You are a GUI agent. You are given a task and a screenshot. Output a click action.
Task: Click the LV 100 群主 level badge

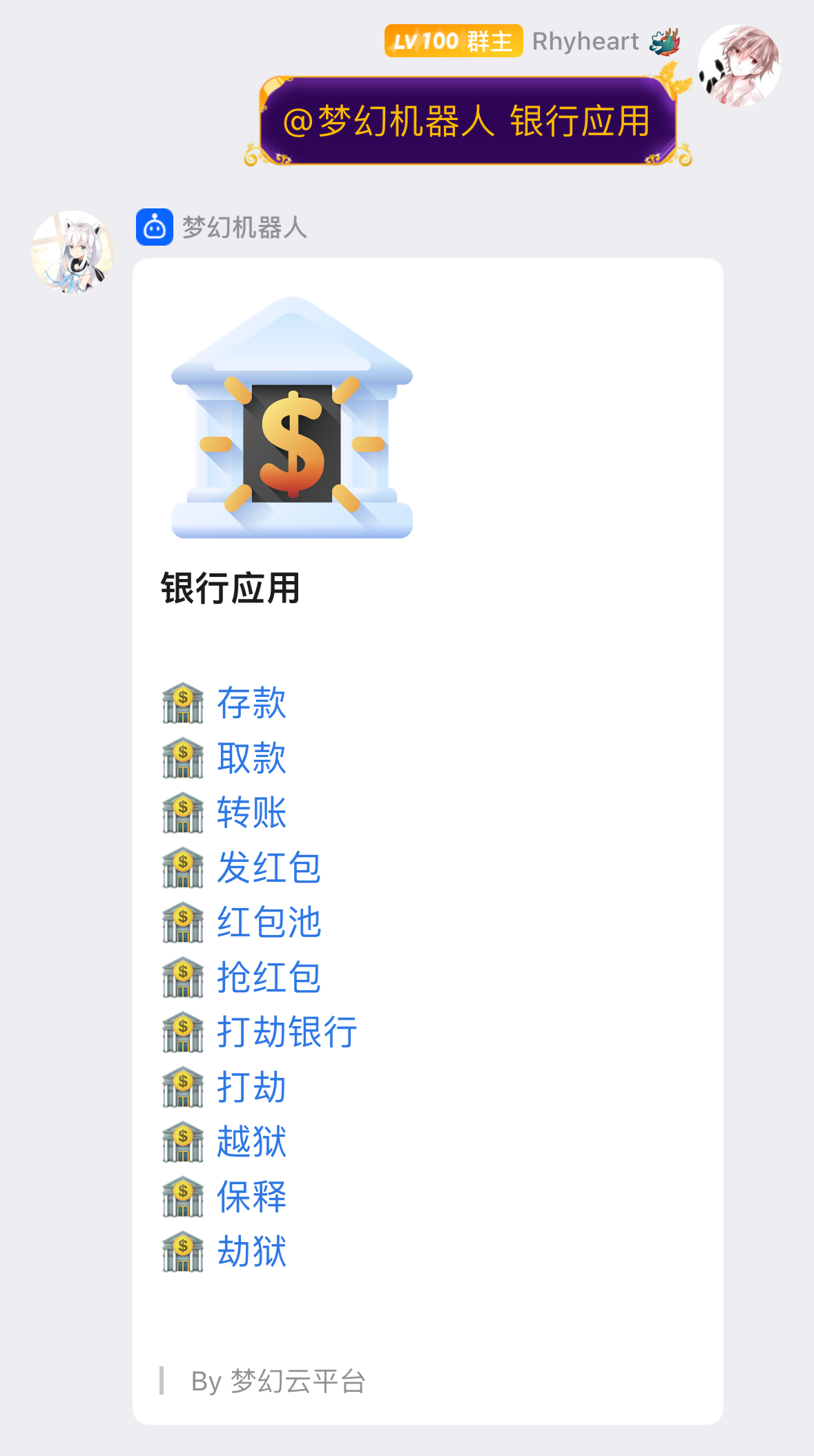tap(452, 41)
